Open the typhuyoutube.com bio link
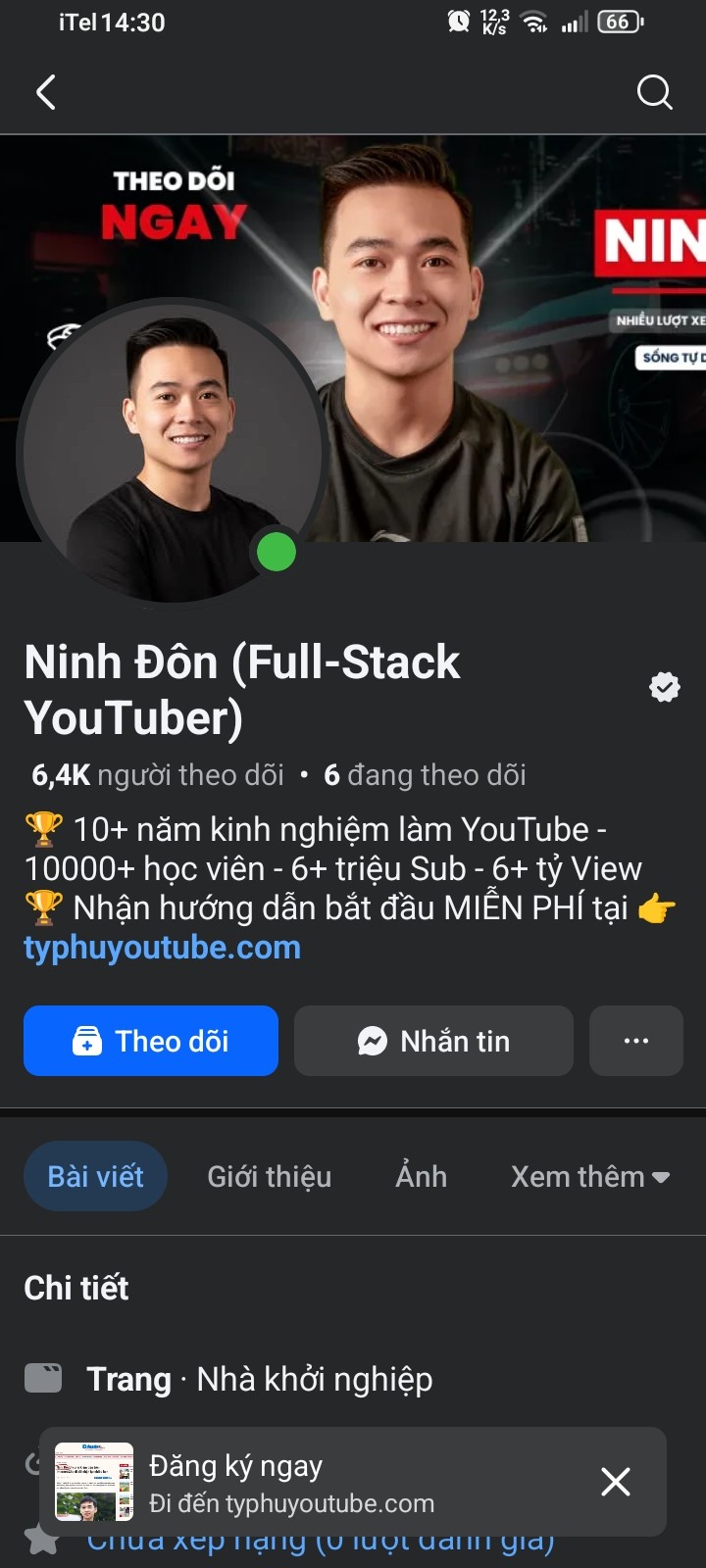Screen dimensions: 706x1568 tap(162, 948)
